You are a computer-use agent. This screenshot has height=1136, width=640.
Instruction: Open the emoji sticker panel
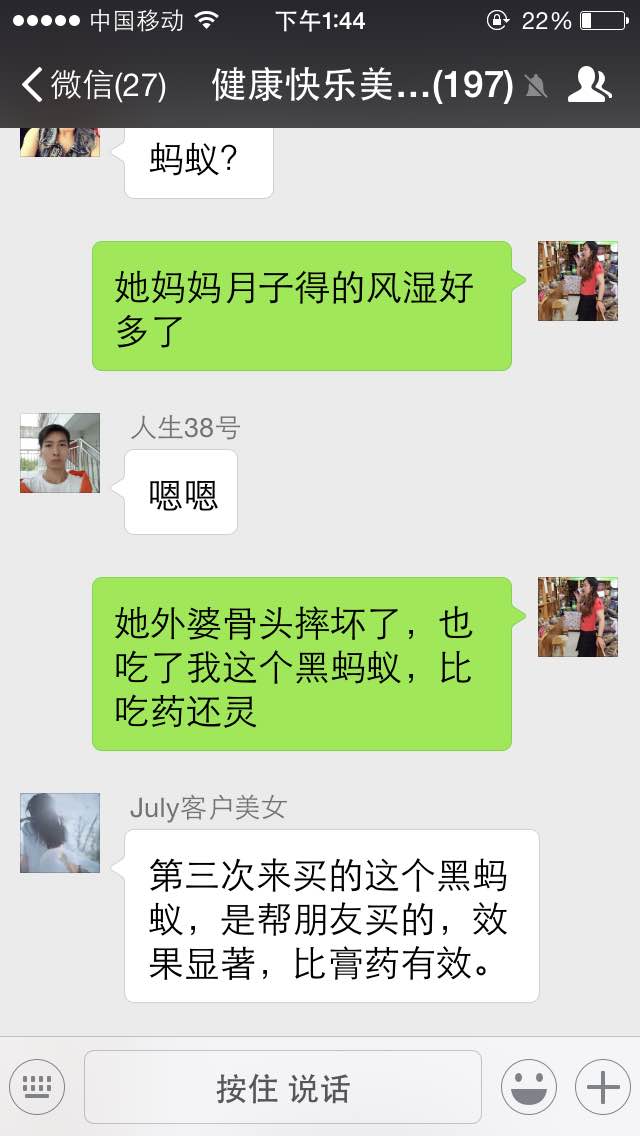(529, 1087)
